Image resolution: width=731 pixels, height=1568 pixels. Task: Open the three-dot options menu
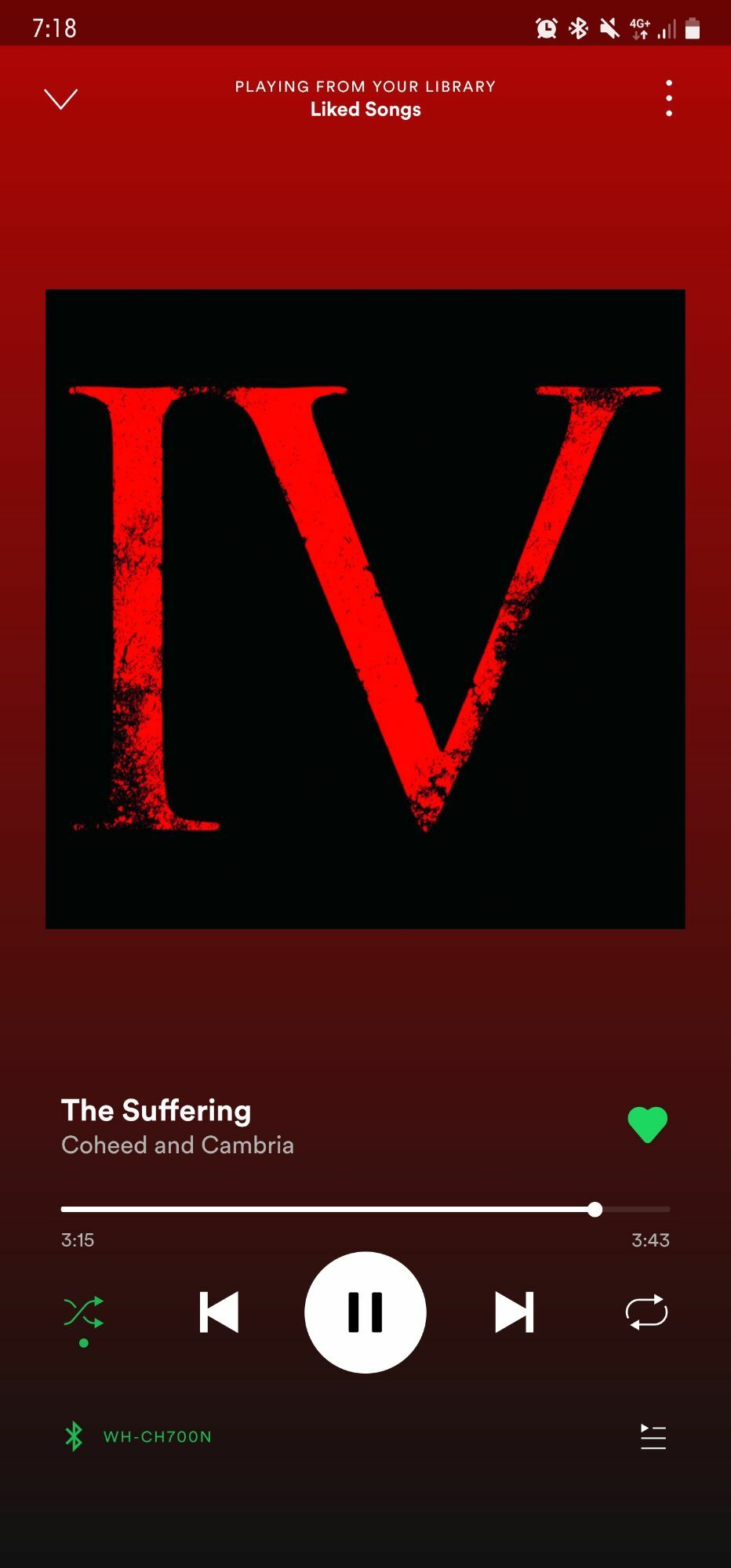pos(668,99)
